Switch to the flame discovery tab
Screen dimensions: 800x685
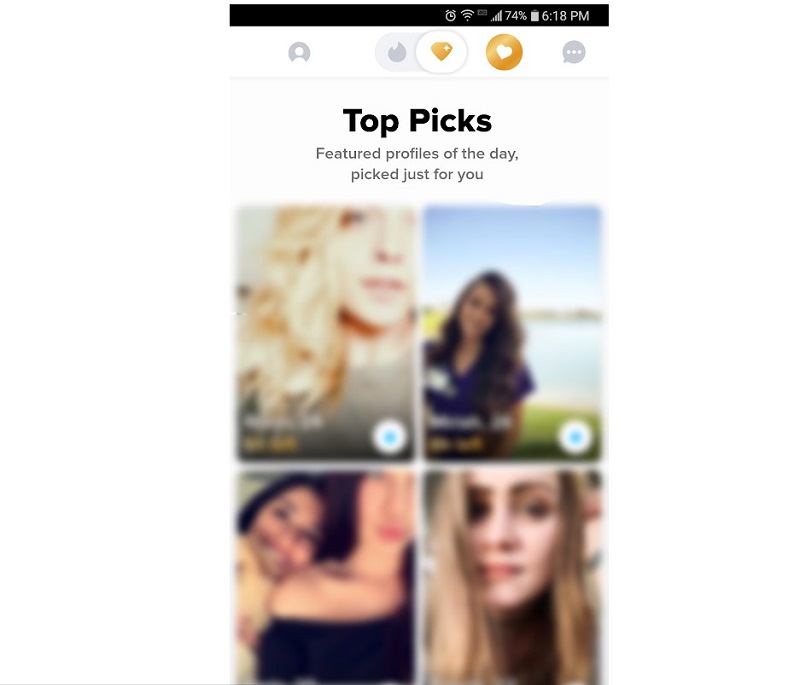coord(397,53)
